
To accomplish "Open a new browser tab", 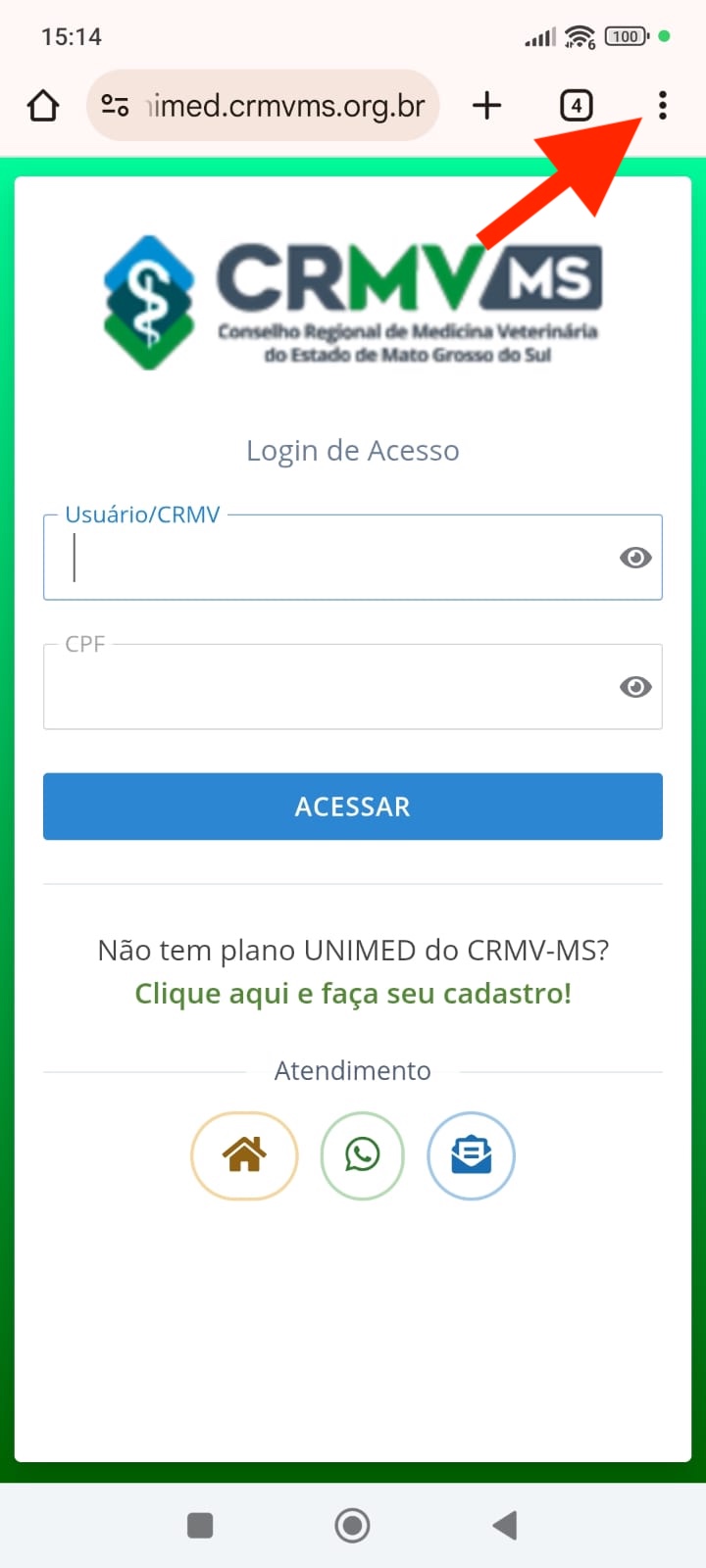I will coord(486,105).
